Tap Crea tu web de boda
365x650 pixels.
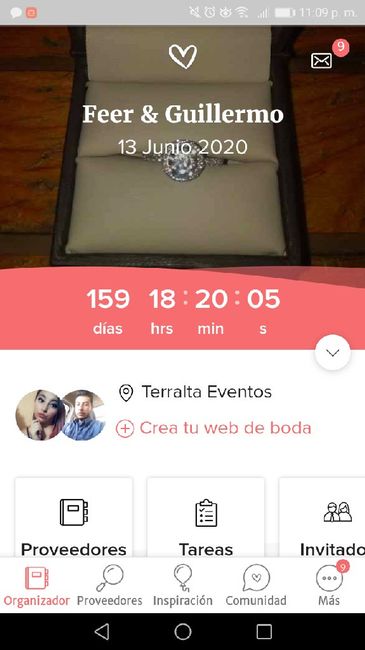tap(214, 428)
